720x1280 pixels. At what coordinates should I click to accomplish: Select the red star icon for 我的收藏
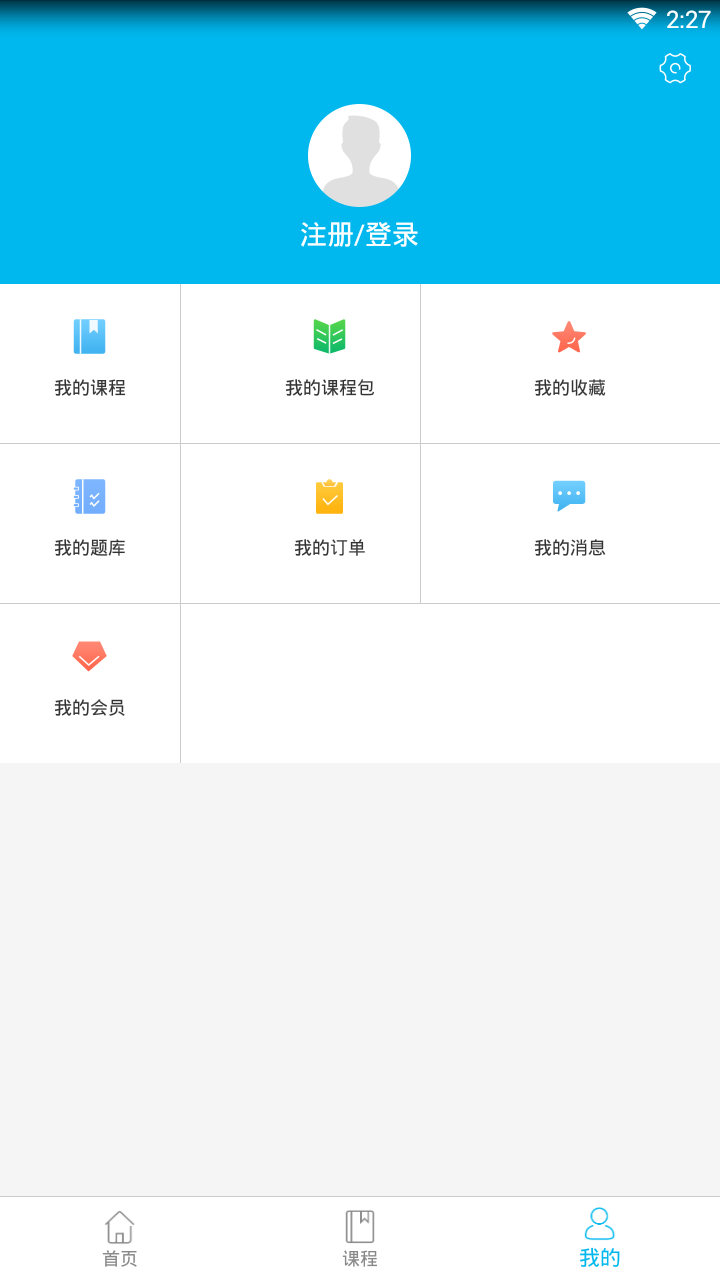tap(570, 338)
